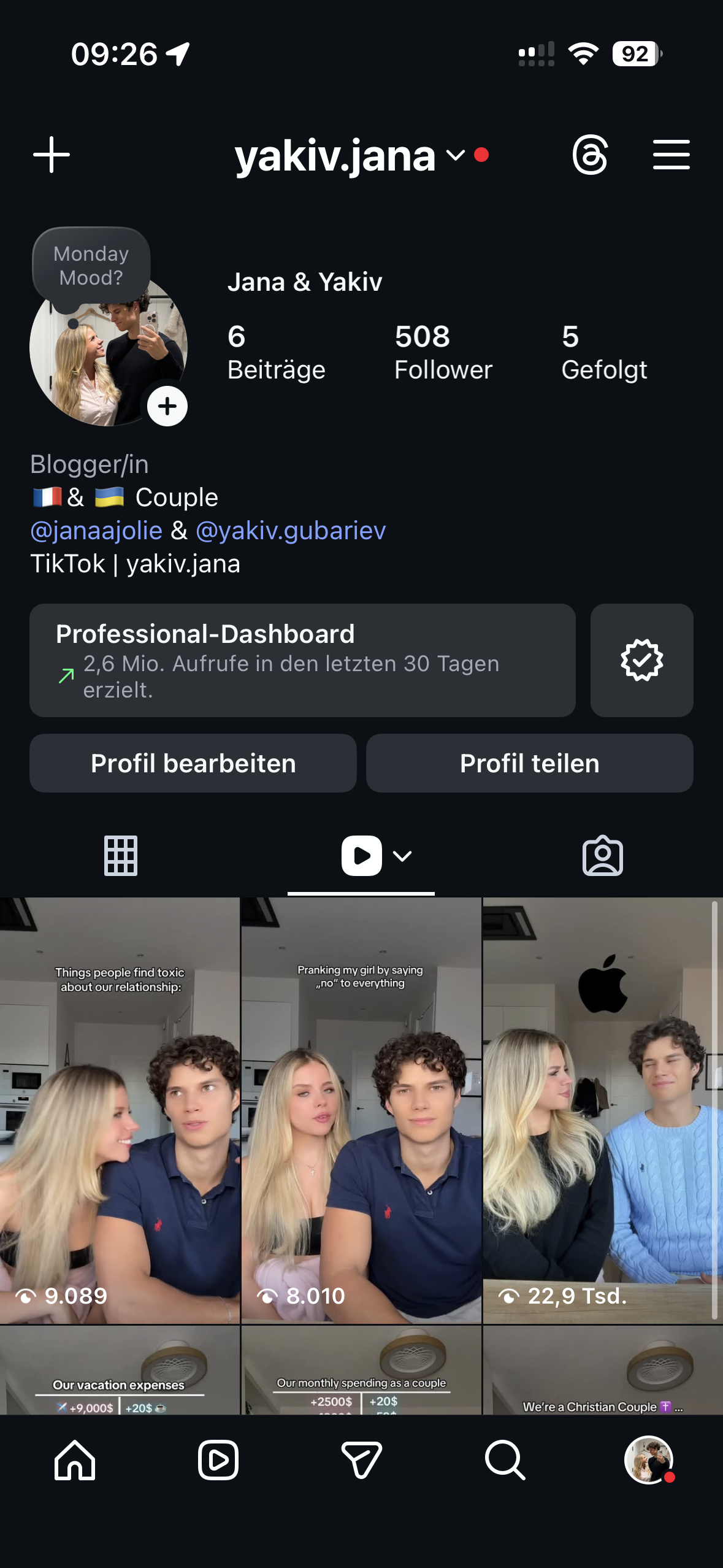Tap the verification badge button
The width and height of the screenshot is (723, 1568).
coord(641,660)
